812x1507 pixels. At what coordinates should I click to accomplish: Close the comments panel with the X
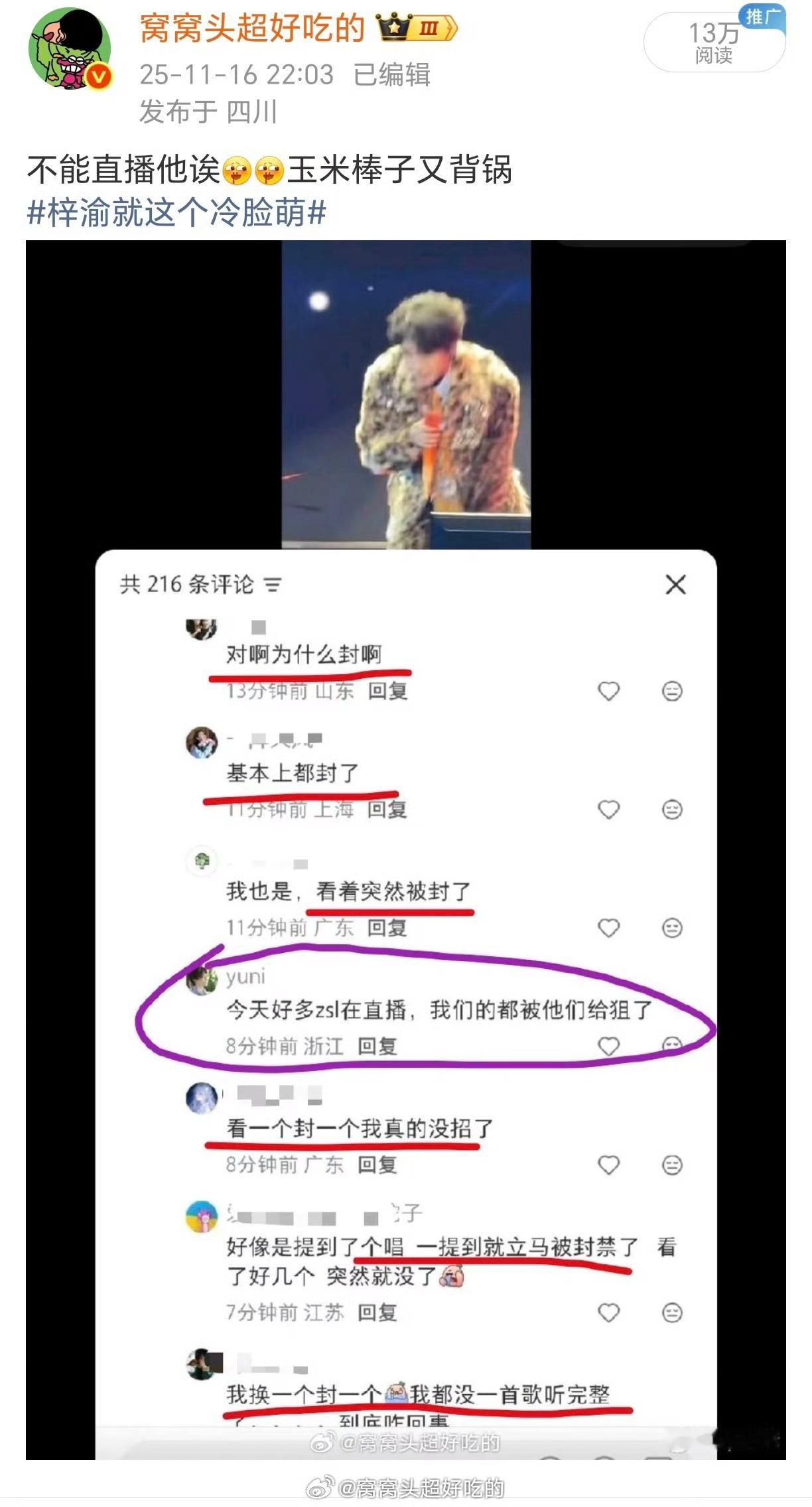[675, 585]
